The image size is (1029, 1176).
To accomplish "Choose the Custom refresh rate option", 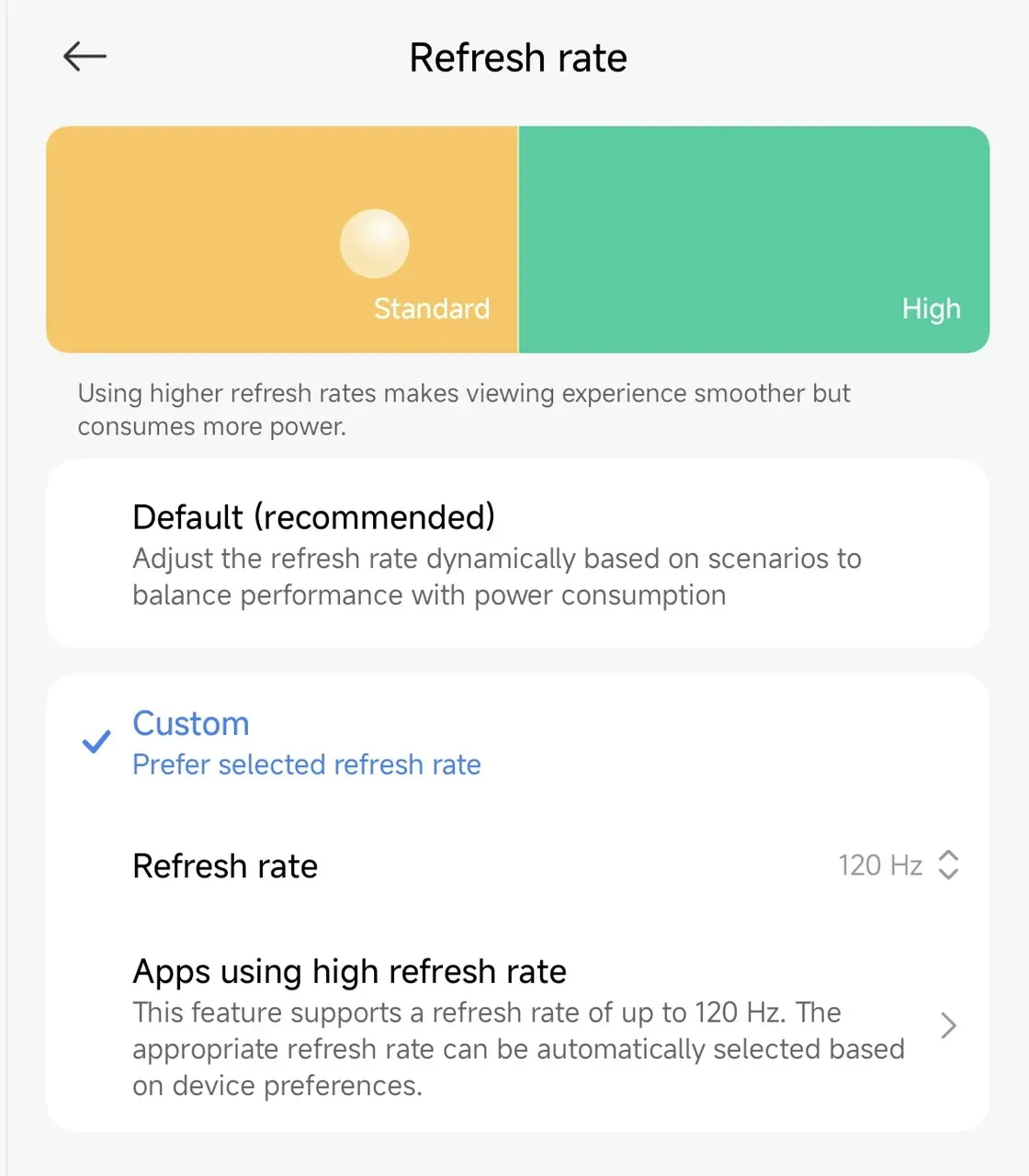I will [x=306, y=743].
